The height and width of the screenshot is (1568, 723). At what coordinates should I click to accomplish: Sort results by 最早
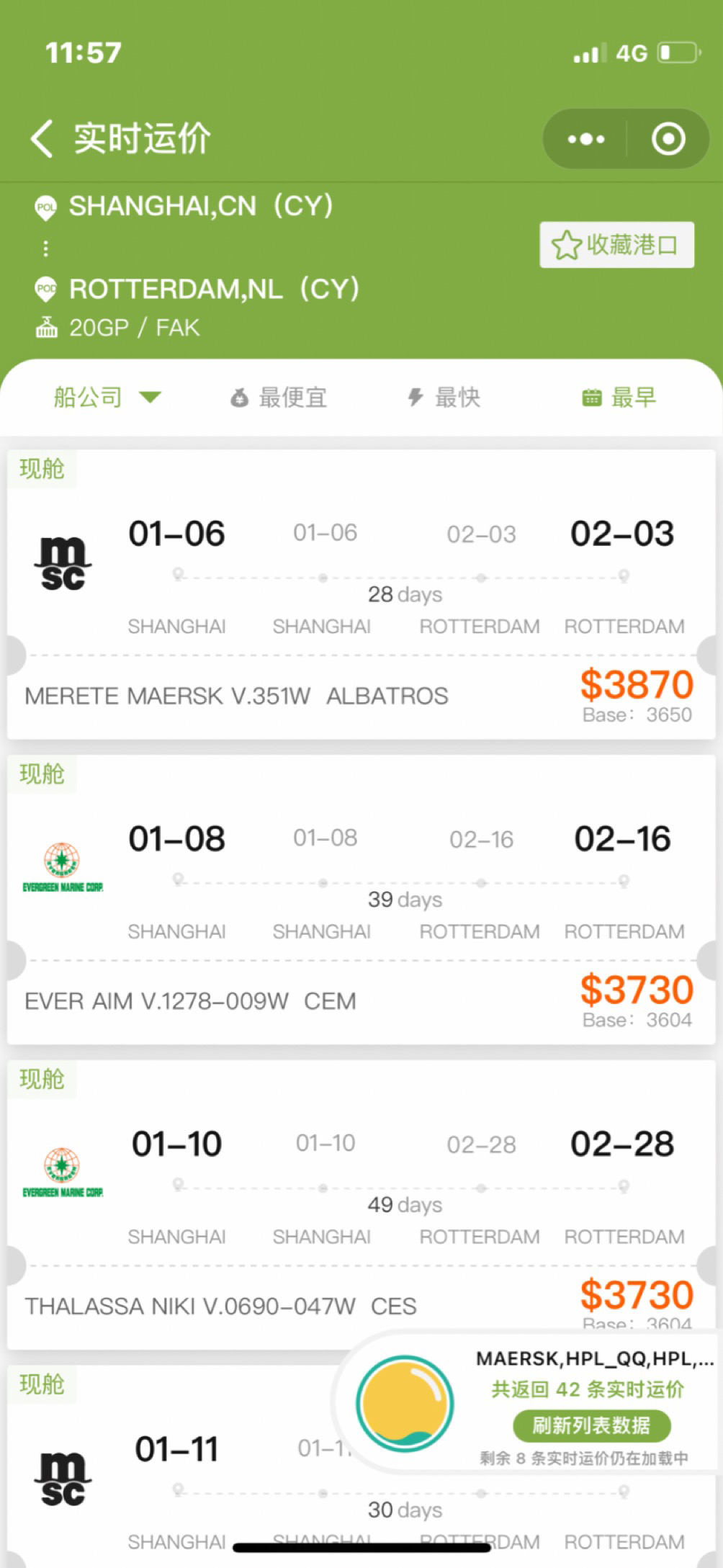620,397
